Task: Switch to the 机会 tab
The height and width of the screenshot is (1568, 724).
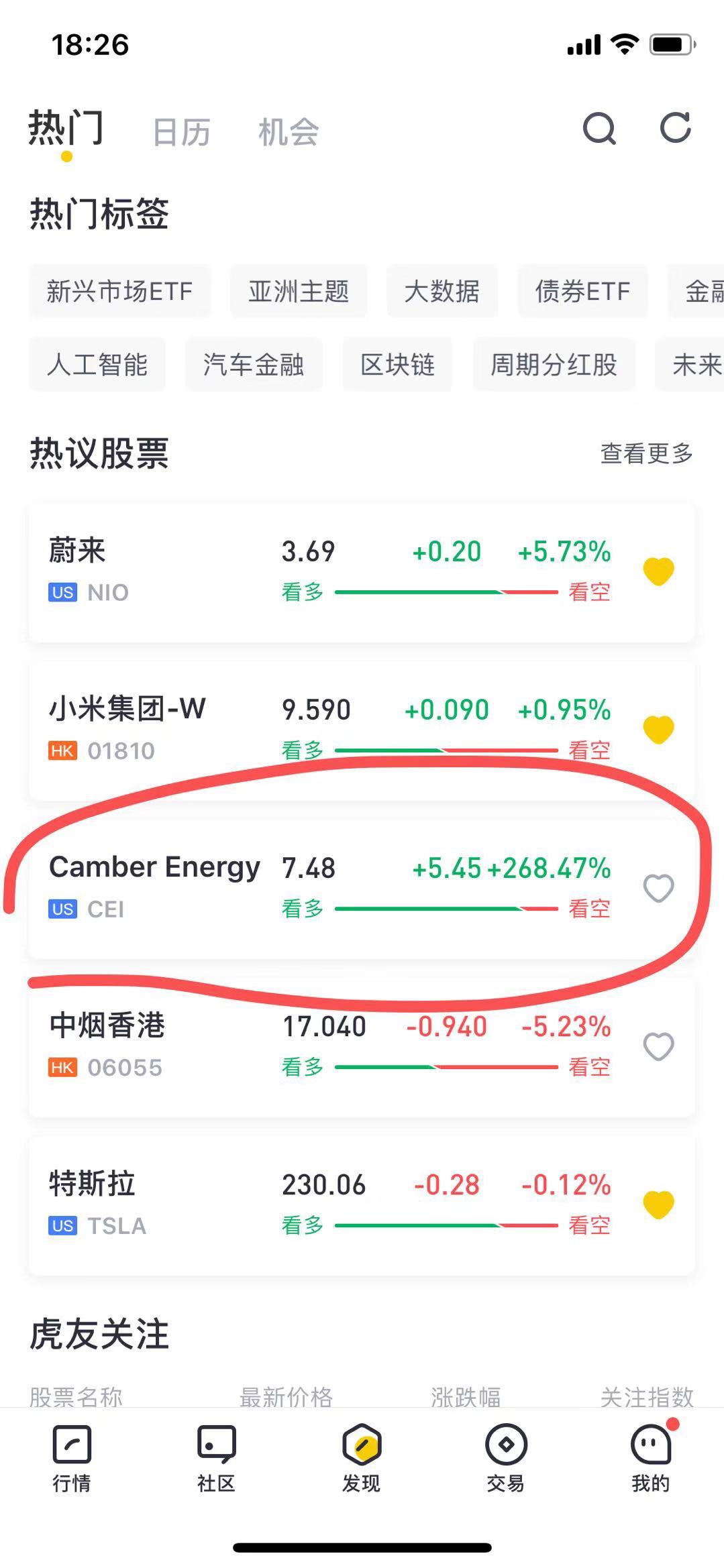Action: click(x=287, y=131)
